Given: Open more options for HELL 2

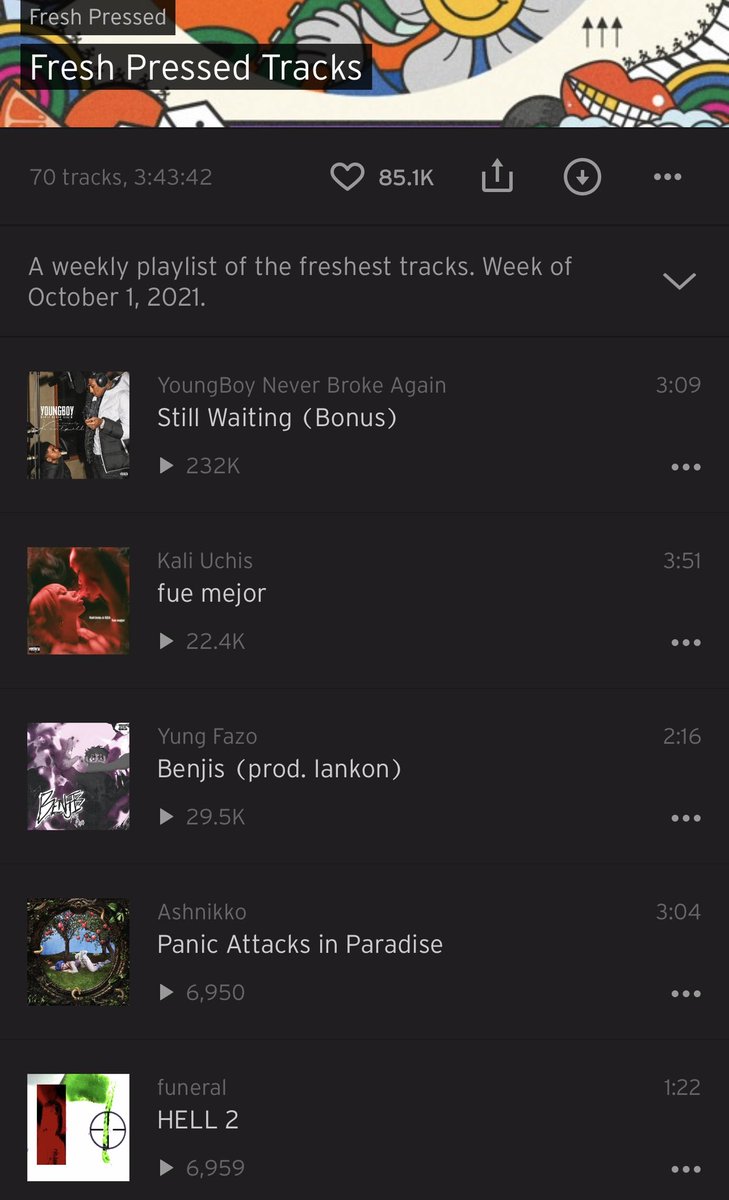Looking at the screenshot, I should pyautogui.click(x=686, y=1169).
